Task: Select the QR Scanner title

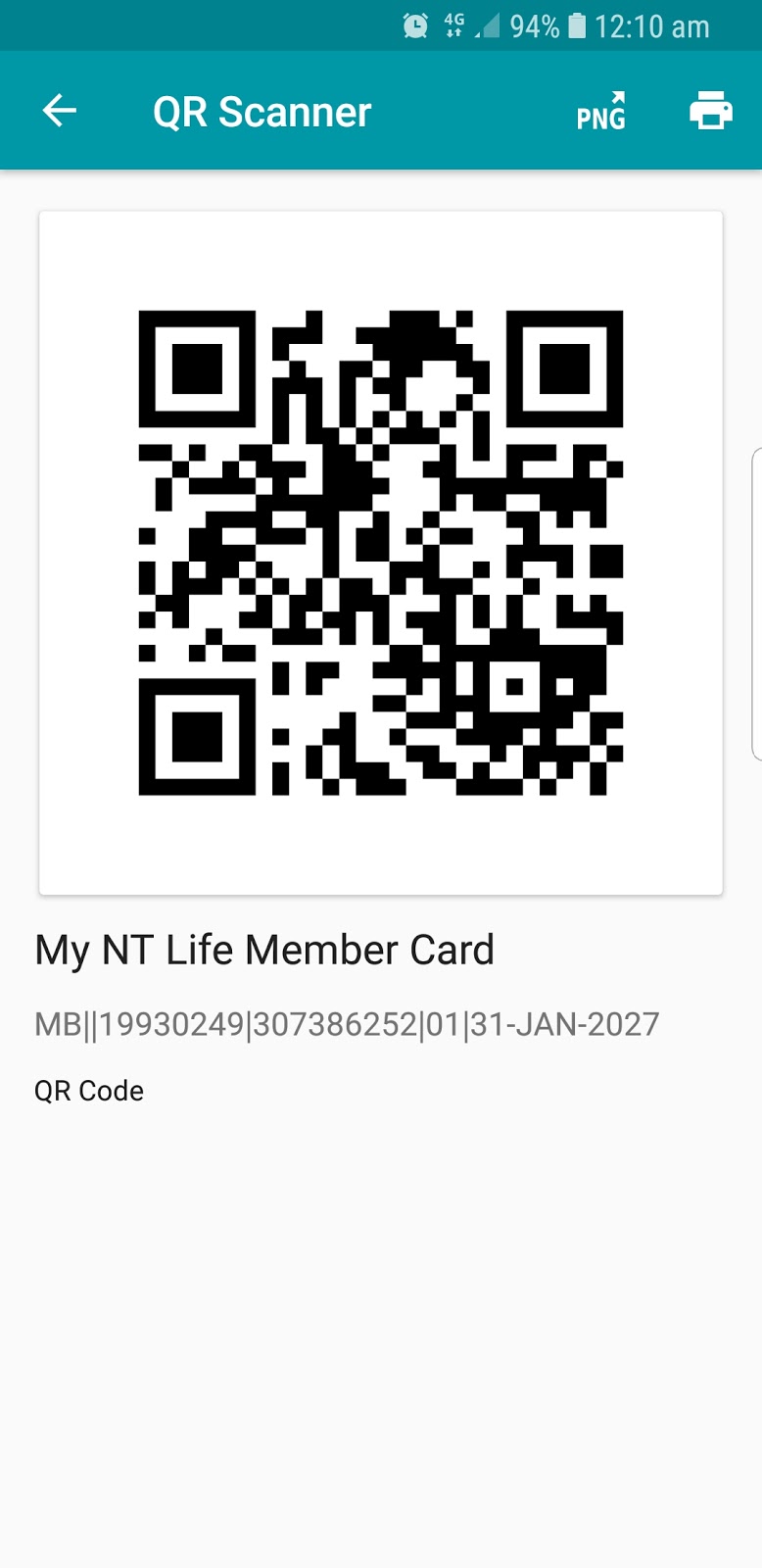Action: pos(262,111)
